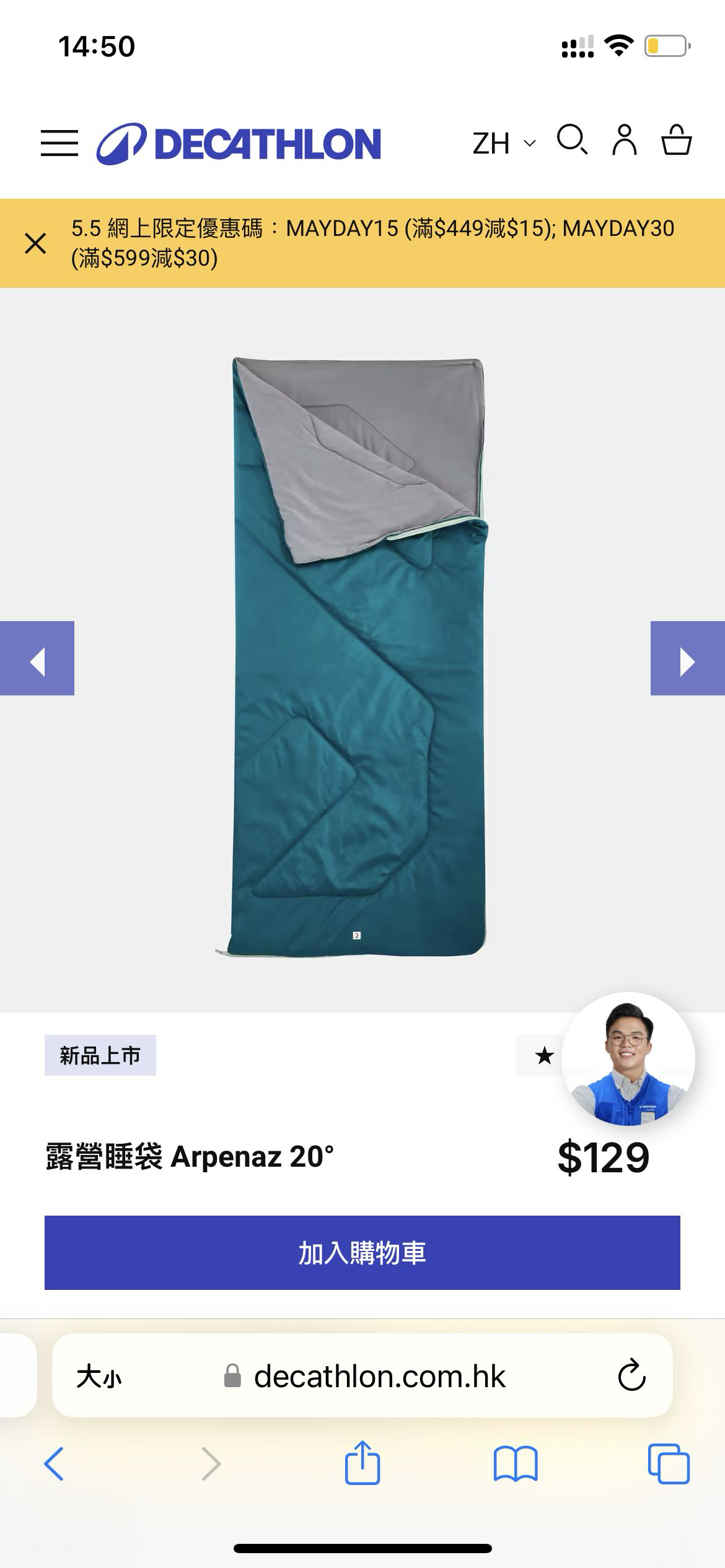
Task: Dismiss the MAYDAY15 promo banner
Action: (35, 243)
